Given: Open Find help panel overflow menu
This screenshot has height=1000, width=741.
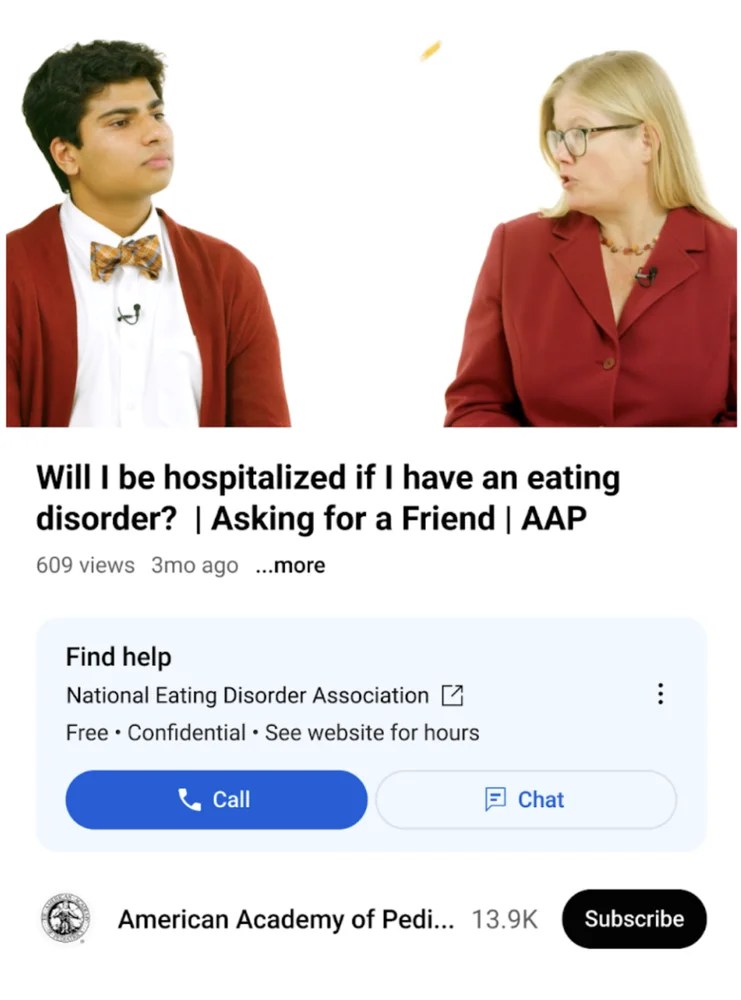Looking at the screenshot, I should pyautogui.click(x=659, y=694).
